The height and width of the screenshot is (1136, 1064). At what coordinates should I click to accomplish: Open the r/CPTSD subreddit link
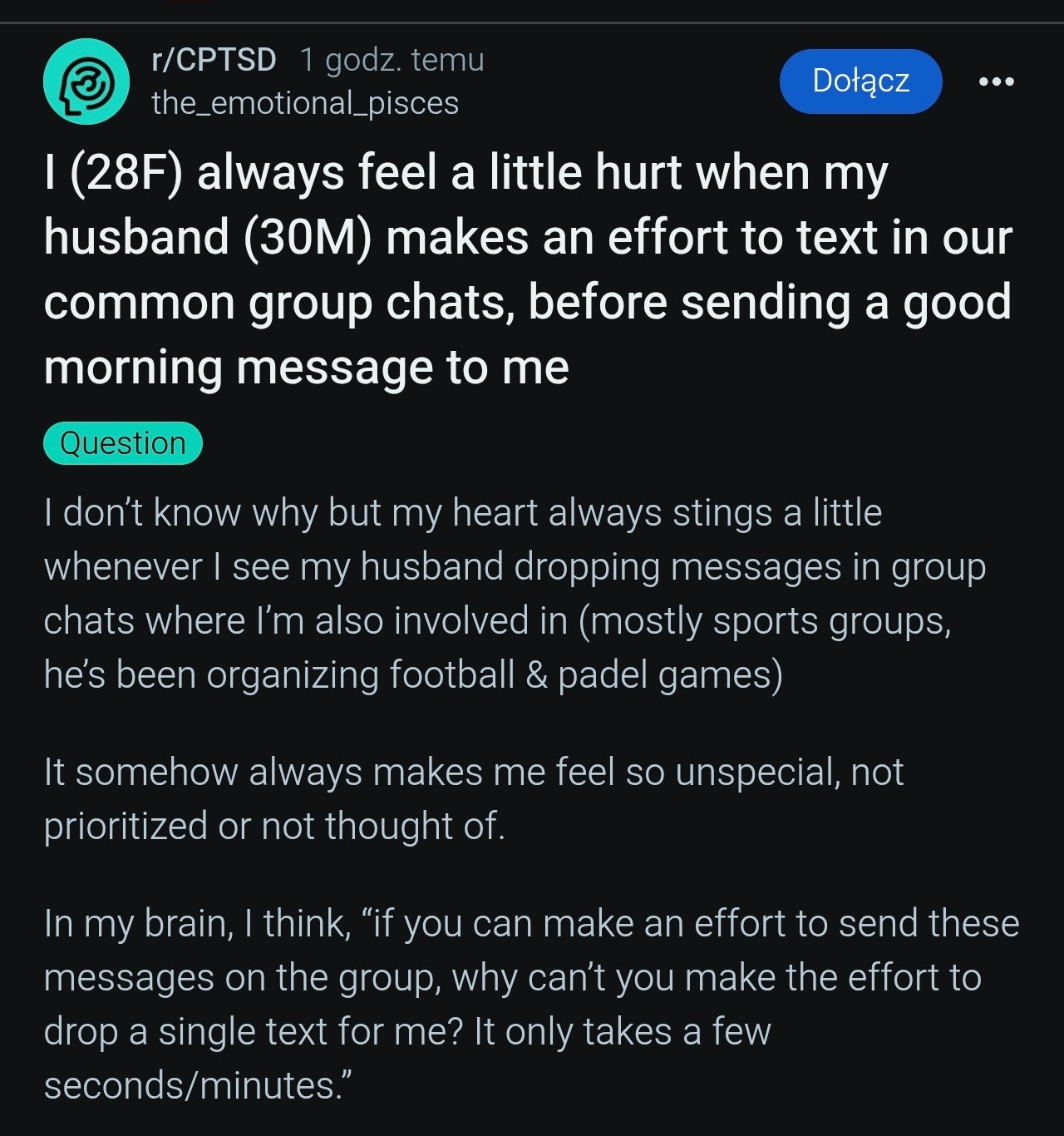[x=214, y=60]
